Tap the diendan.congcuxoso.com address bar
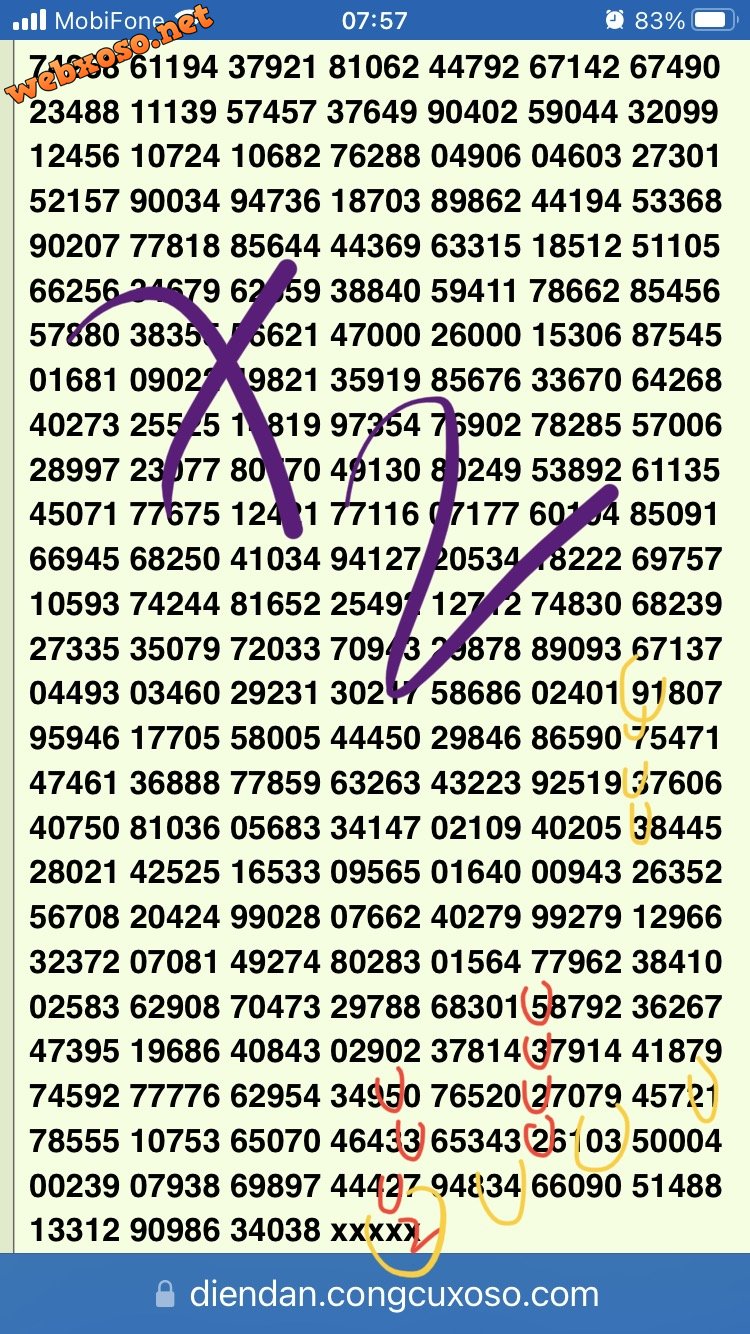The image size is (750, 1334). tap(377, 1295)
